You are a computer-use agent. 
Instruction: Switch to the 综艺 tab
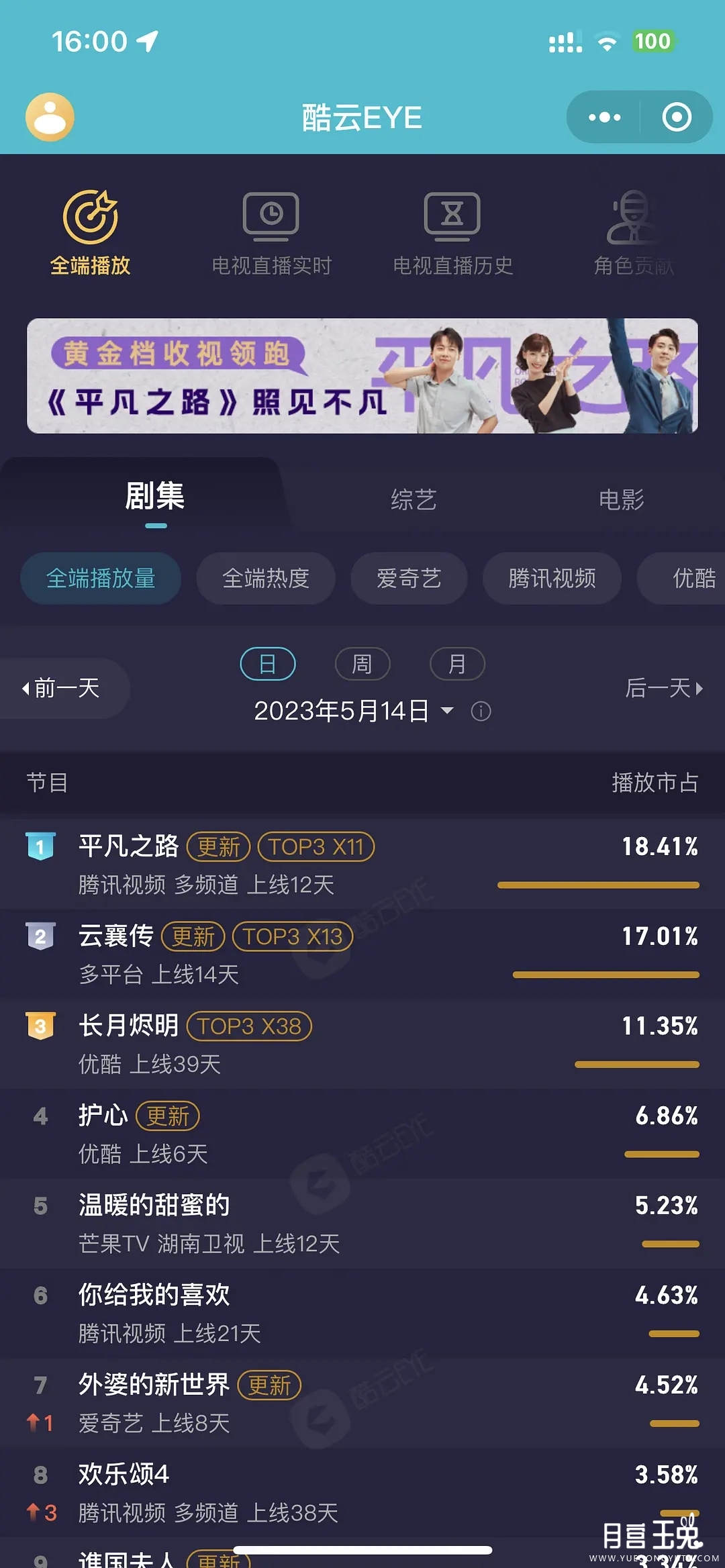pos(414,499)
